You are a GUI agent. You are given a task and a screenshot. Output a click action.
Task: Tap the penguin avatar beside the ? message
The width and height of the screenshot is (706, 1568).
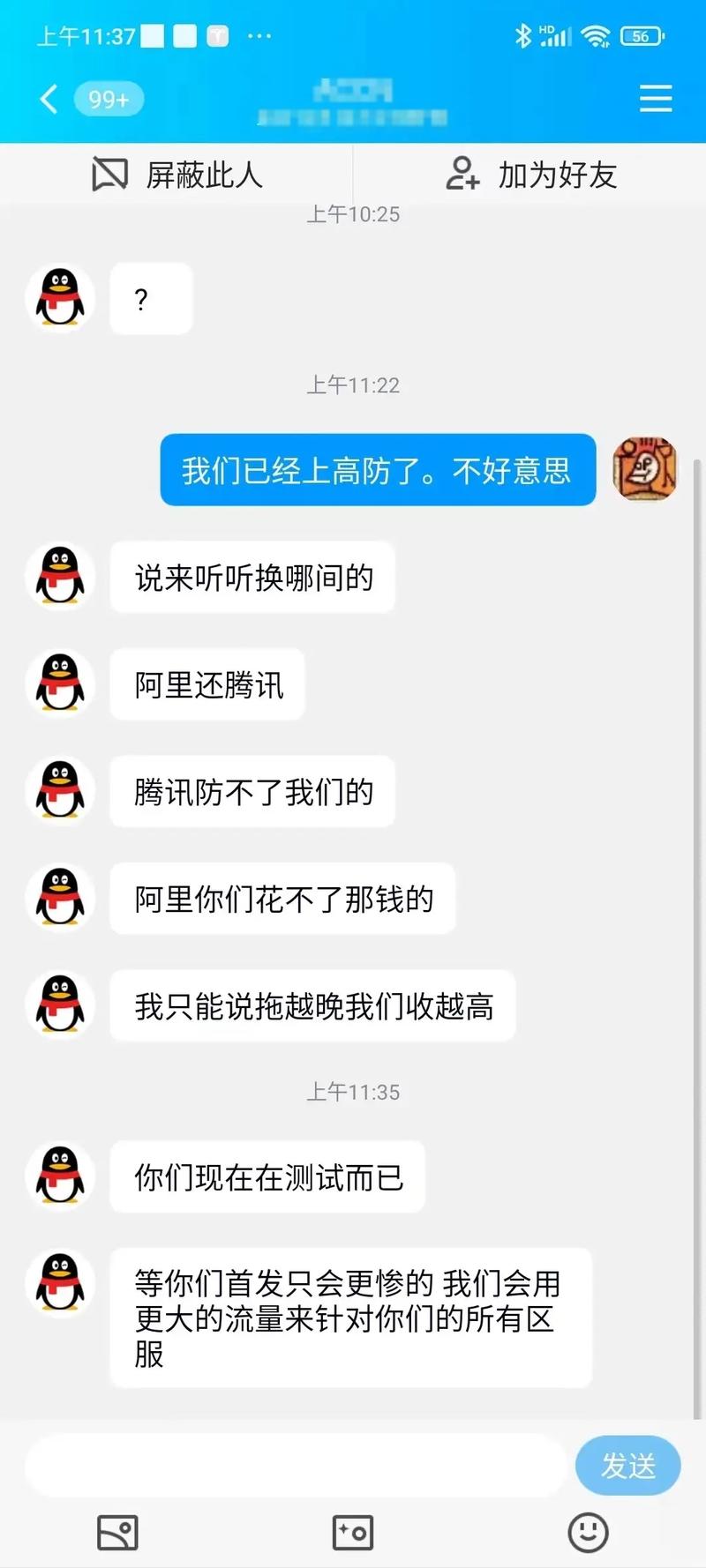coord(59,298)
